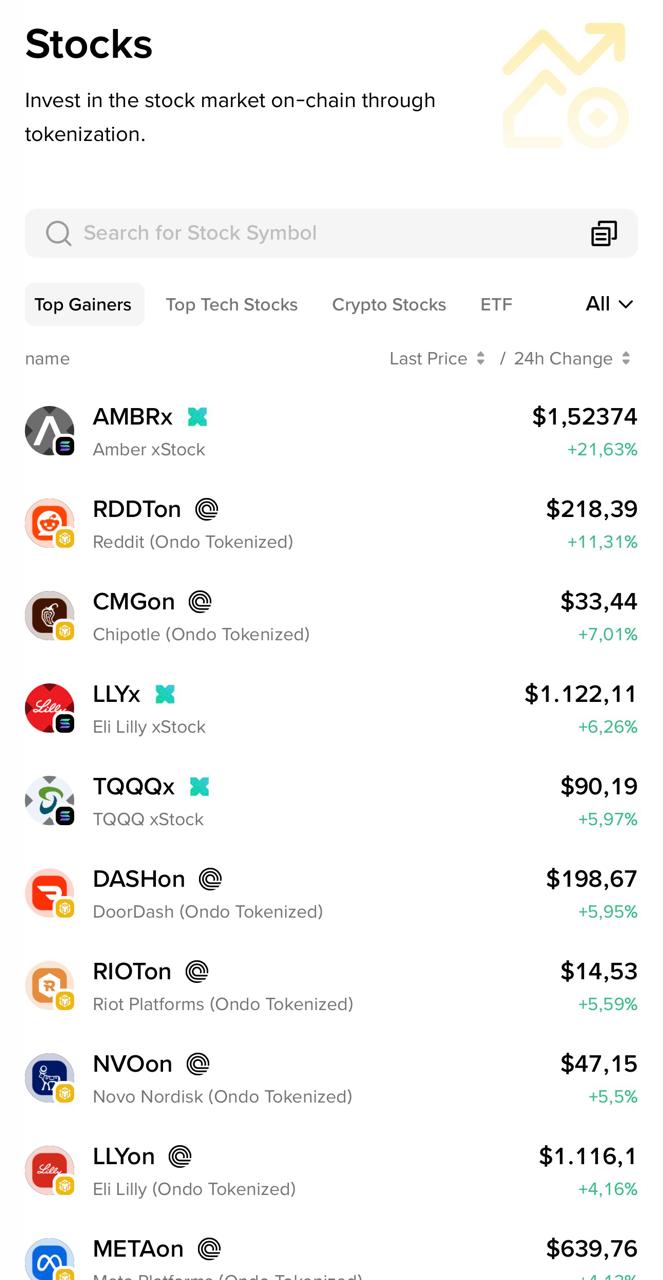Open NVOon Novo Nordisk stock

point(330,1079)
